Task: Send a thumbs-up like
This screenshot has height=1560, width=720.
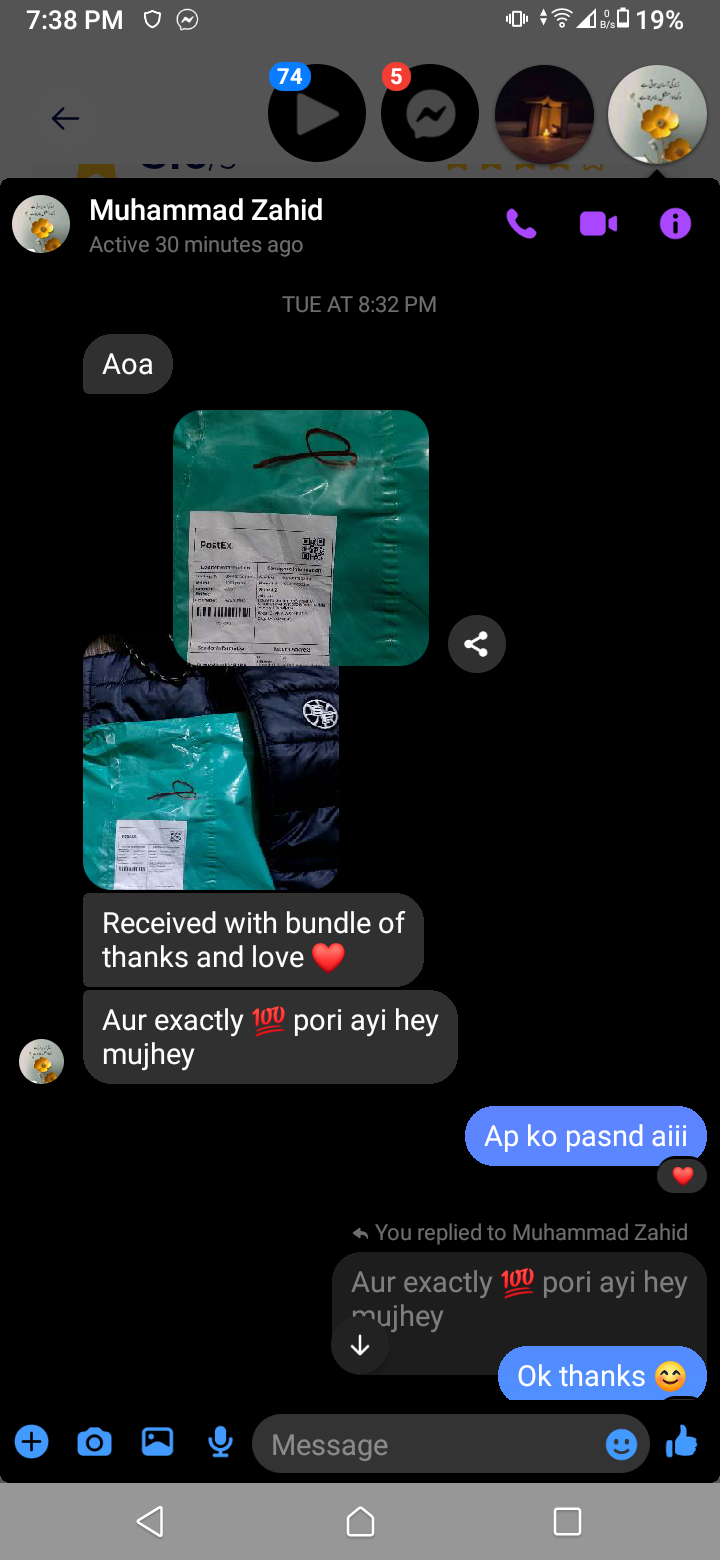Action: [x=681, y=1441]
